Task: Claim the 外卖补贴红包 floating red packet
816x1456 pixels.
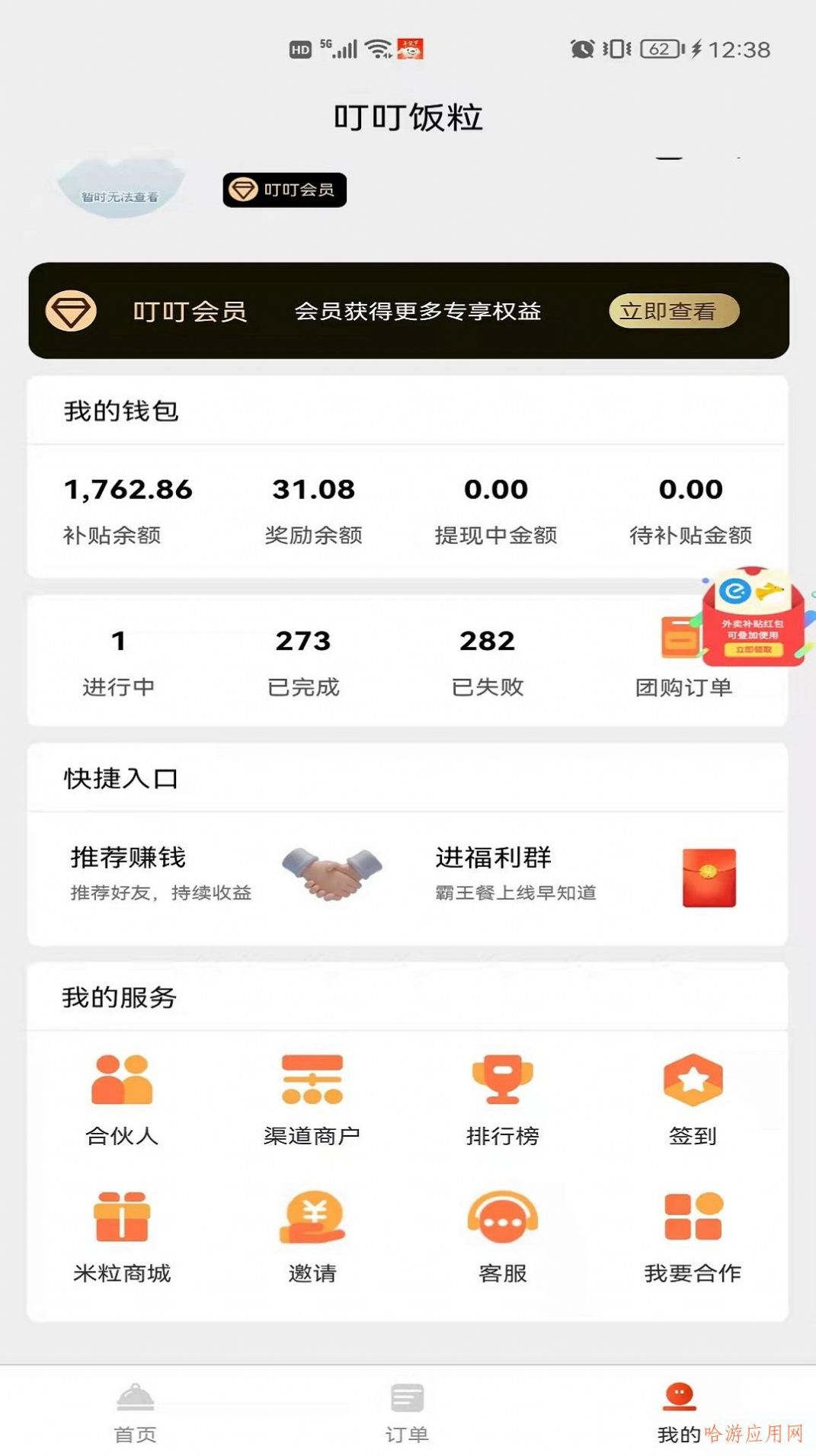Action: [x=753, y=616]
